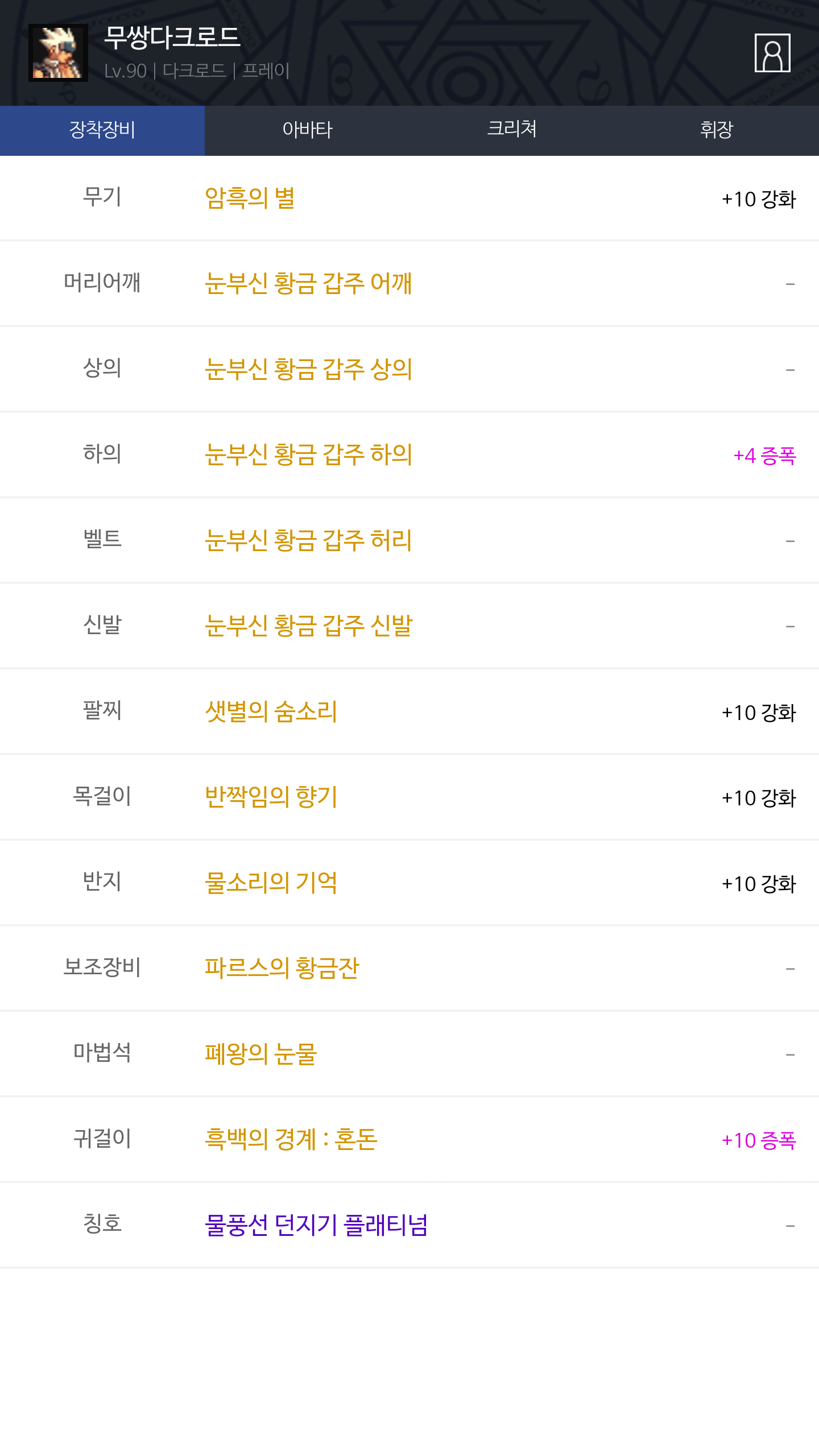
Task: Switch to the 크리쳐 tab
Action: coord(512,130)
